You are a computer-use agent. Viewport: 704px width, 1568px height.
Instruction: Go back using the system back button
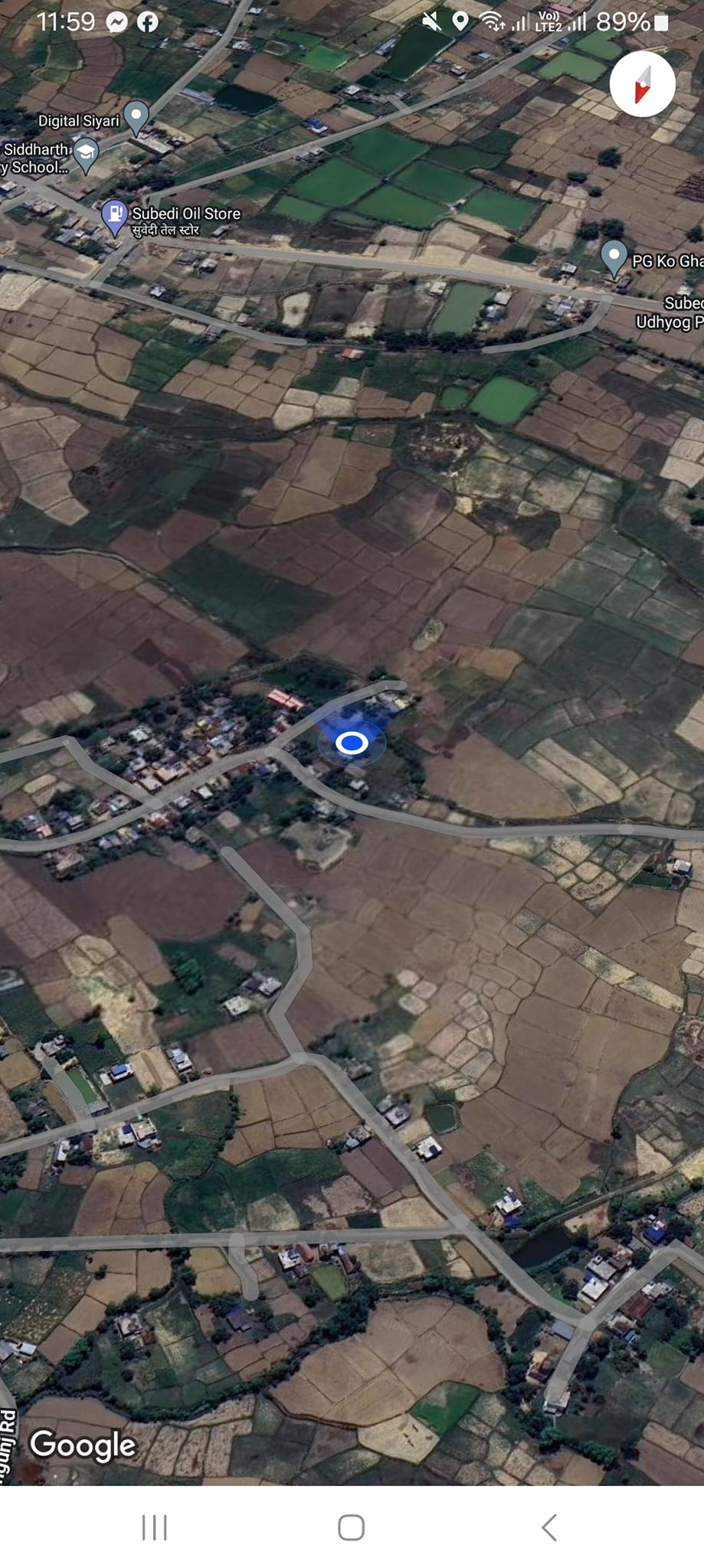click(x=548, y=1527)
